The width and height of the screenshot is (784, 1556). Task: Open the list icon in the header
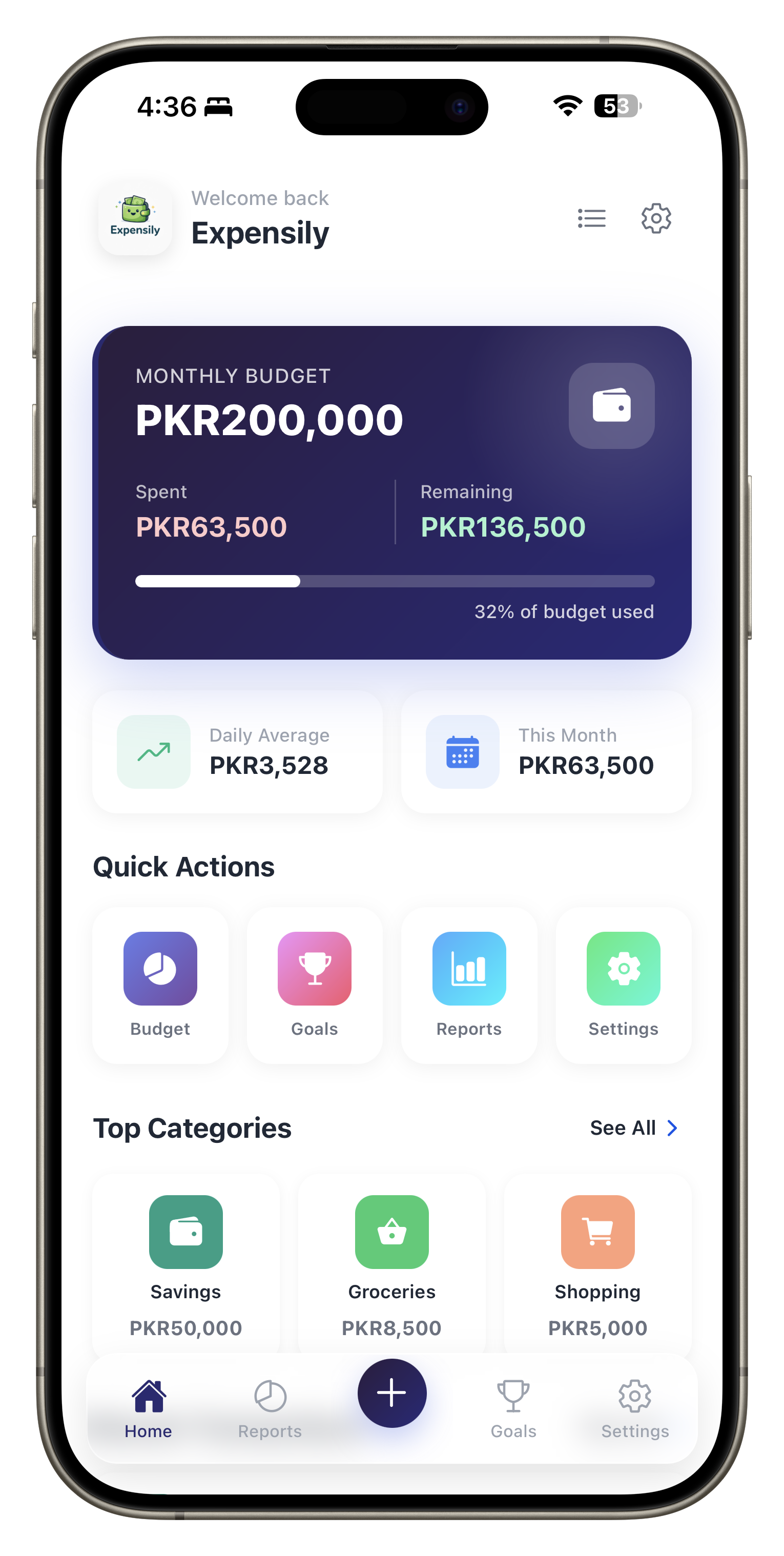tap(591, 218)
